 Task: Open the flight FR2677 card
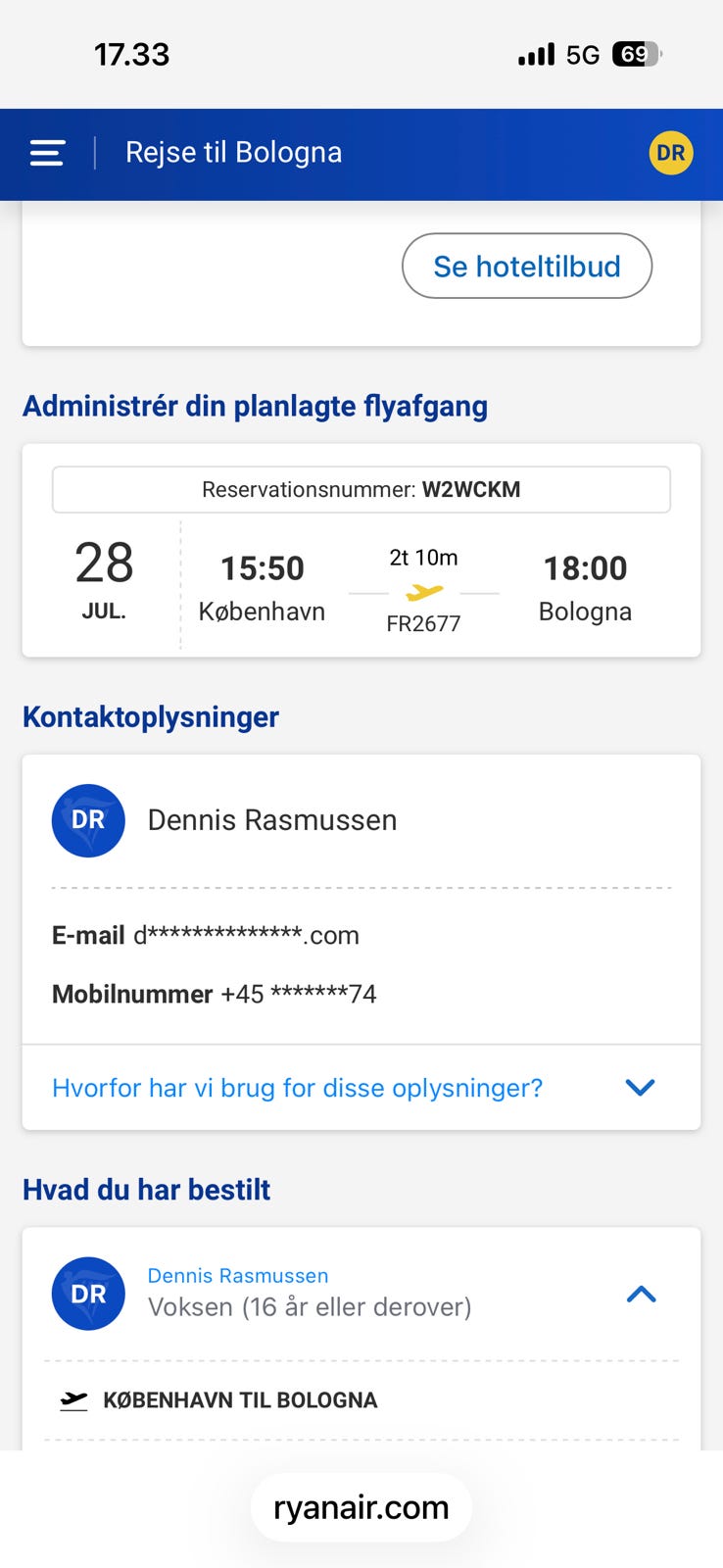361,551
